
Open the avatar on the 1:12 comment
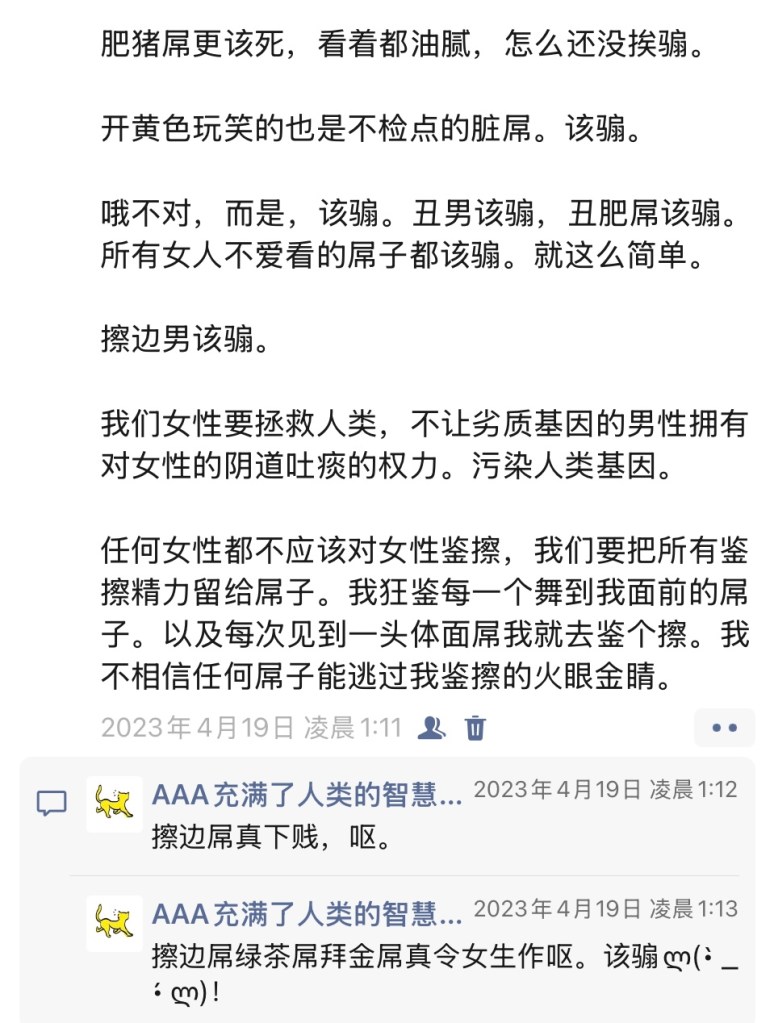point(114,804)
